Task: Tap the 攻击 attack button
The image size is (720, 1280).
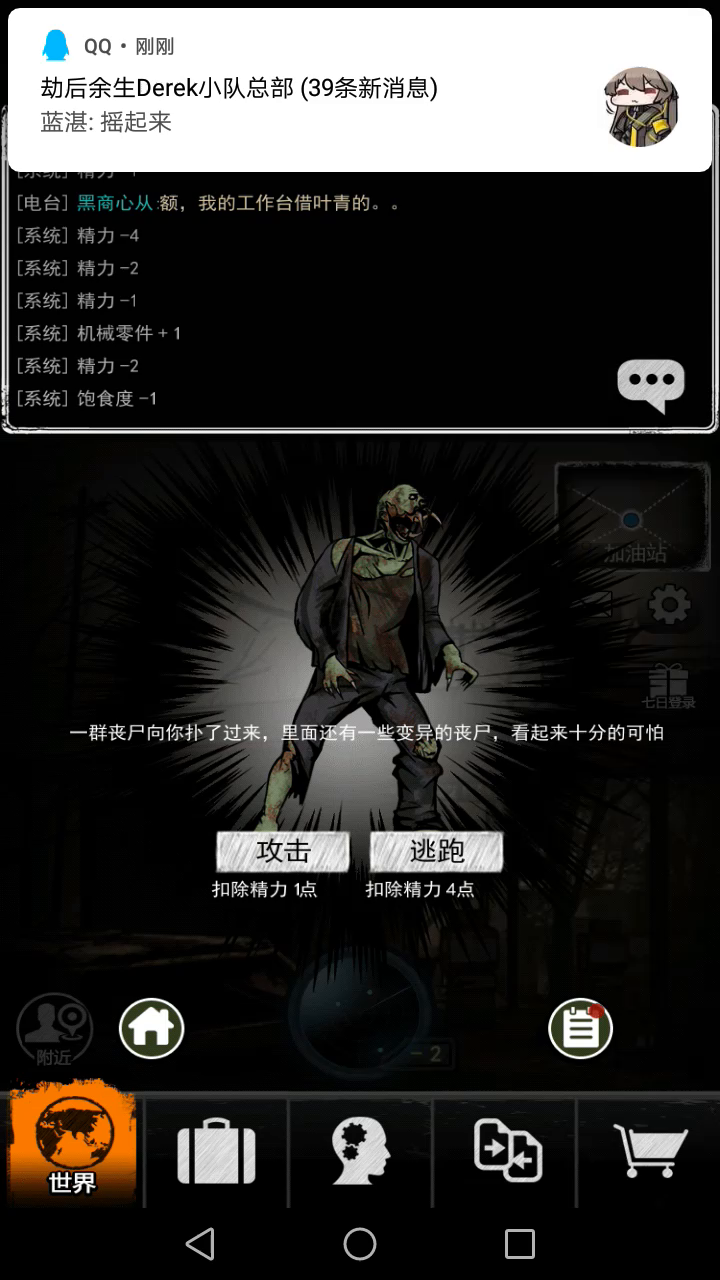Action: 283,851
